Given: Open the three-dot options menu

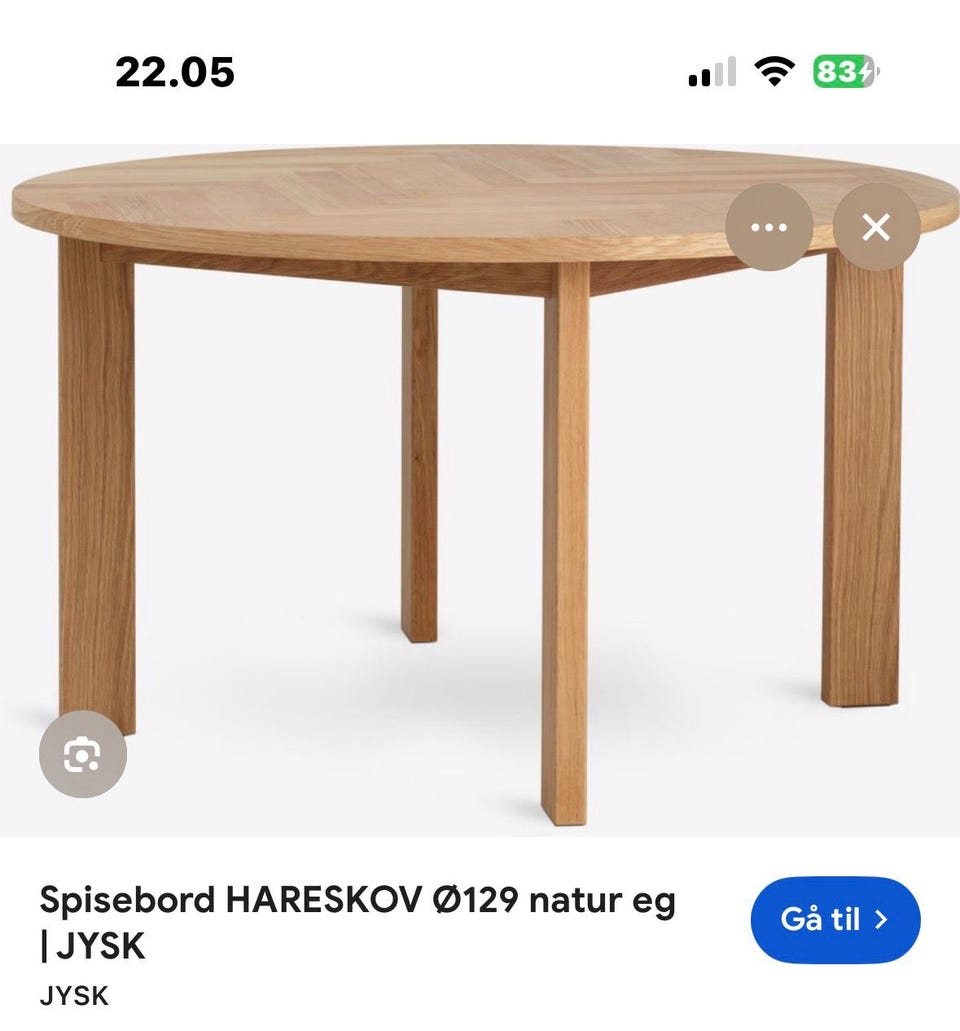Looking at the screenshot, I should pyautogui.click(x=767, y=227).
